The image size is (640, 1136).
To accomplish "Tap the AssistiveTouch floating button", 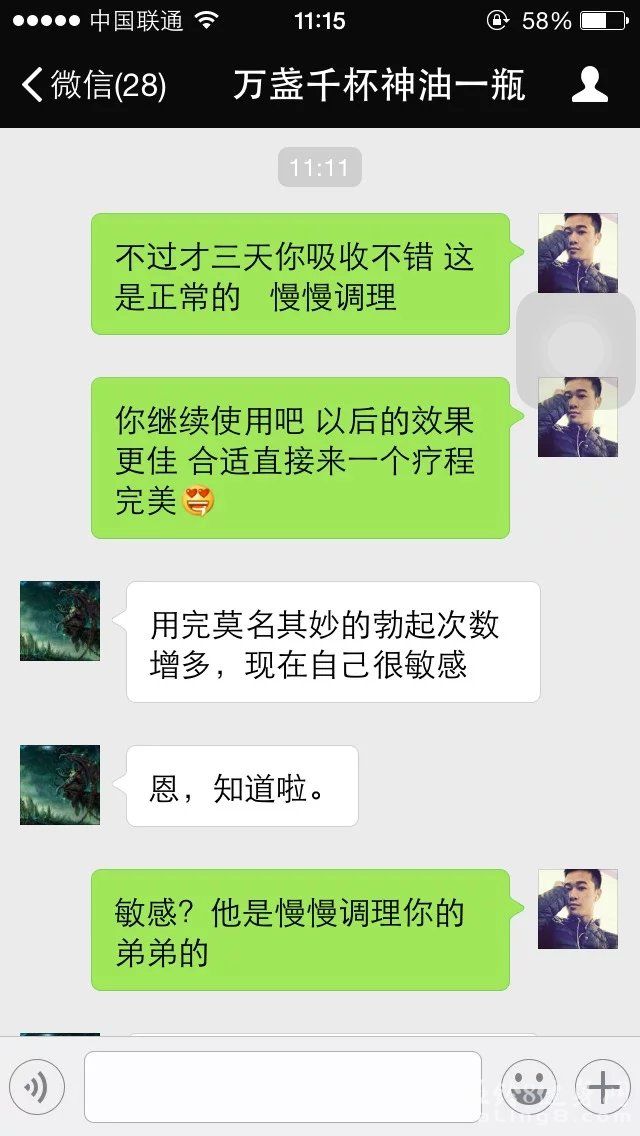I will coord(576,347).
